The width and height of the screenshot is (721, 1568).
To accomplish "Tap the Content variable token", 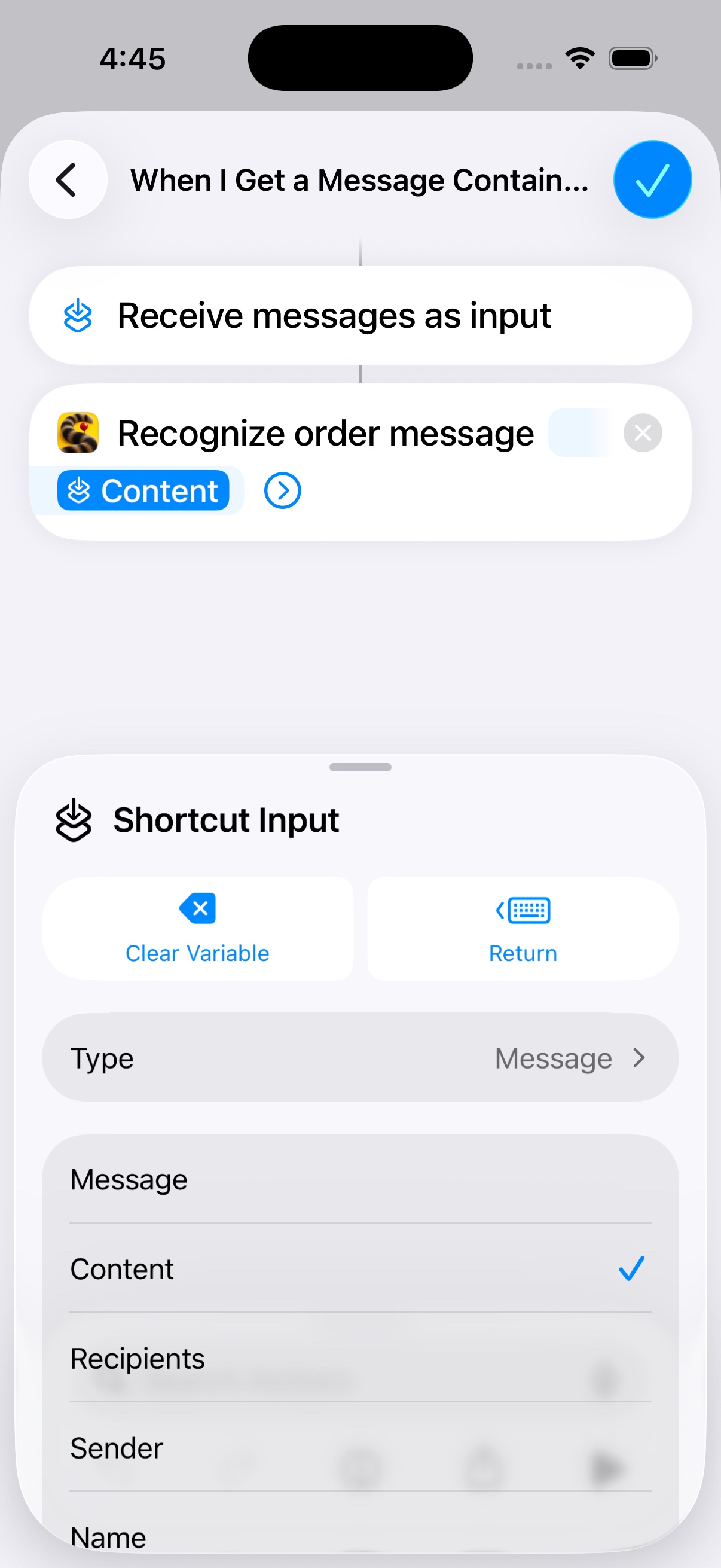I will 143,490.
